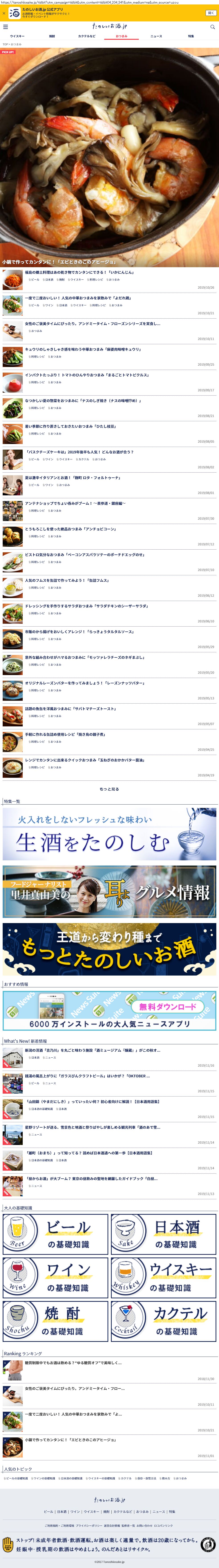Open the 里井真由美 グルメ情報 banner
The image size is (219, 1568).
109,892
